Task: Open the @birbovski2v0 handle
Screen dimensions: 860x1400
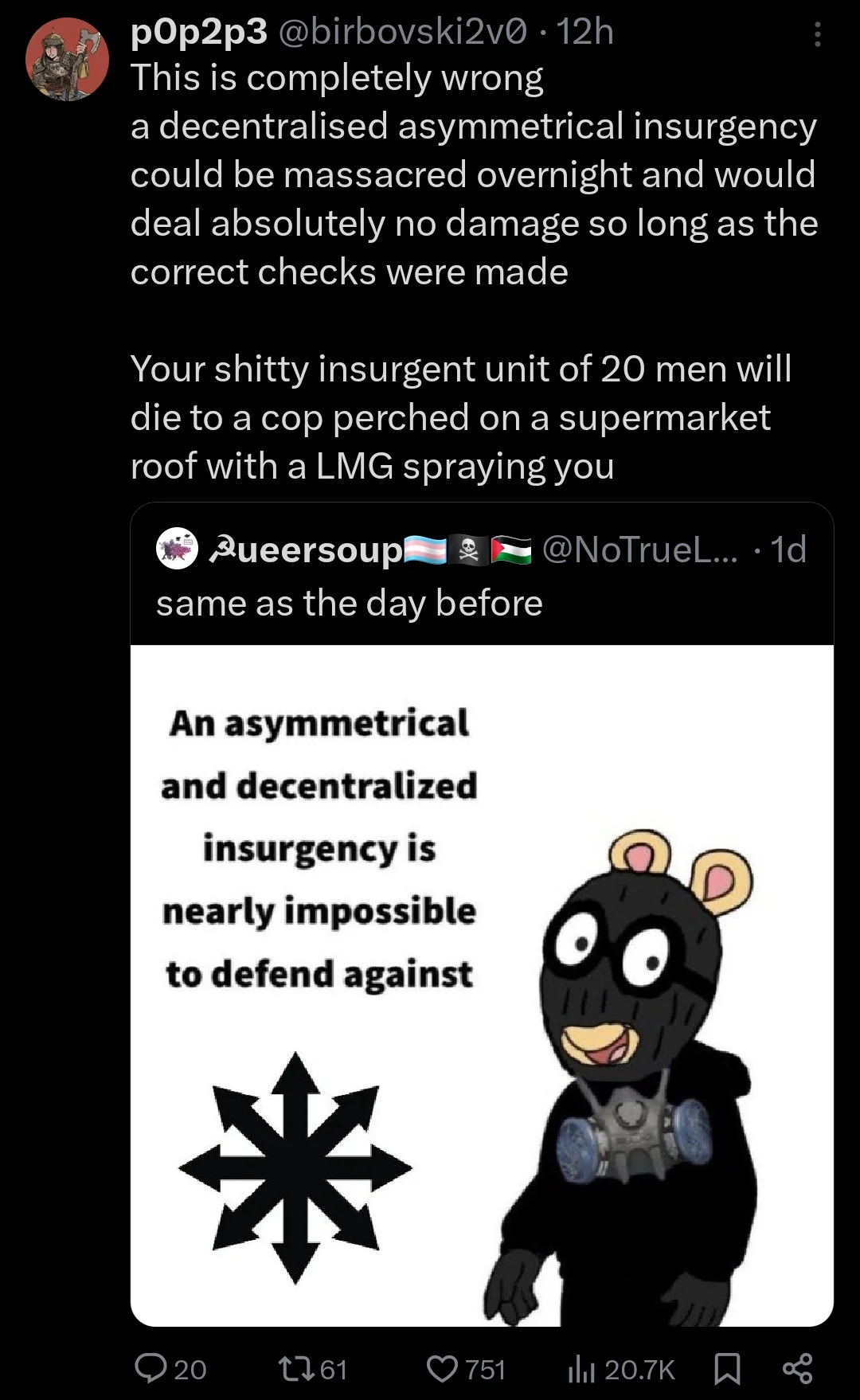Action: click(401, 32)
